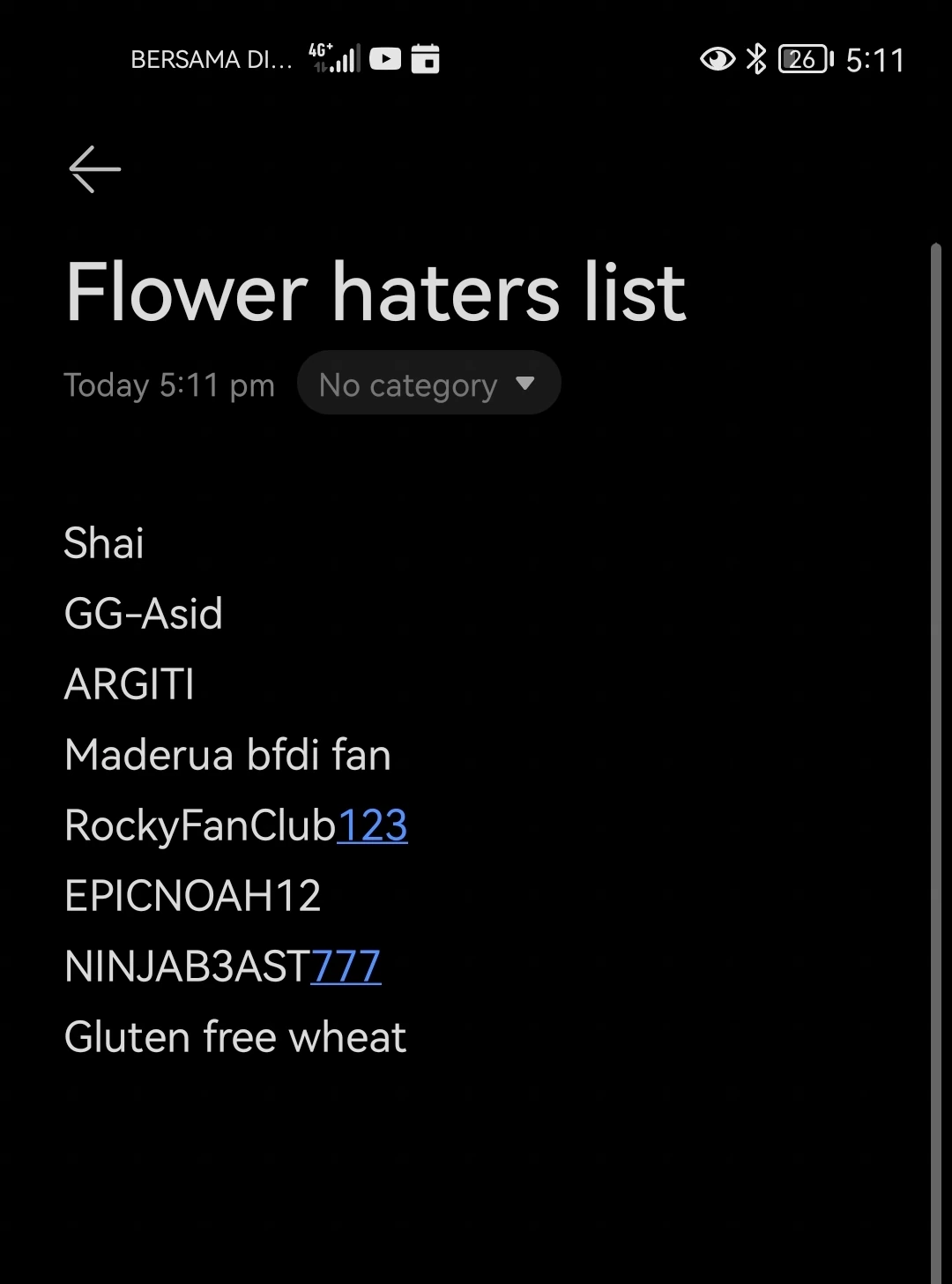Tap the chevron next to No category
Viewport: 952px width, 1284px height.
coord(525,384)
